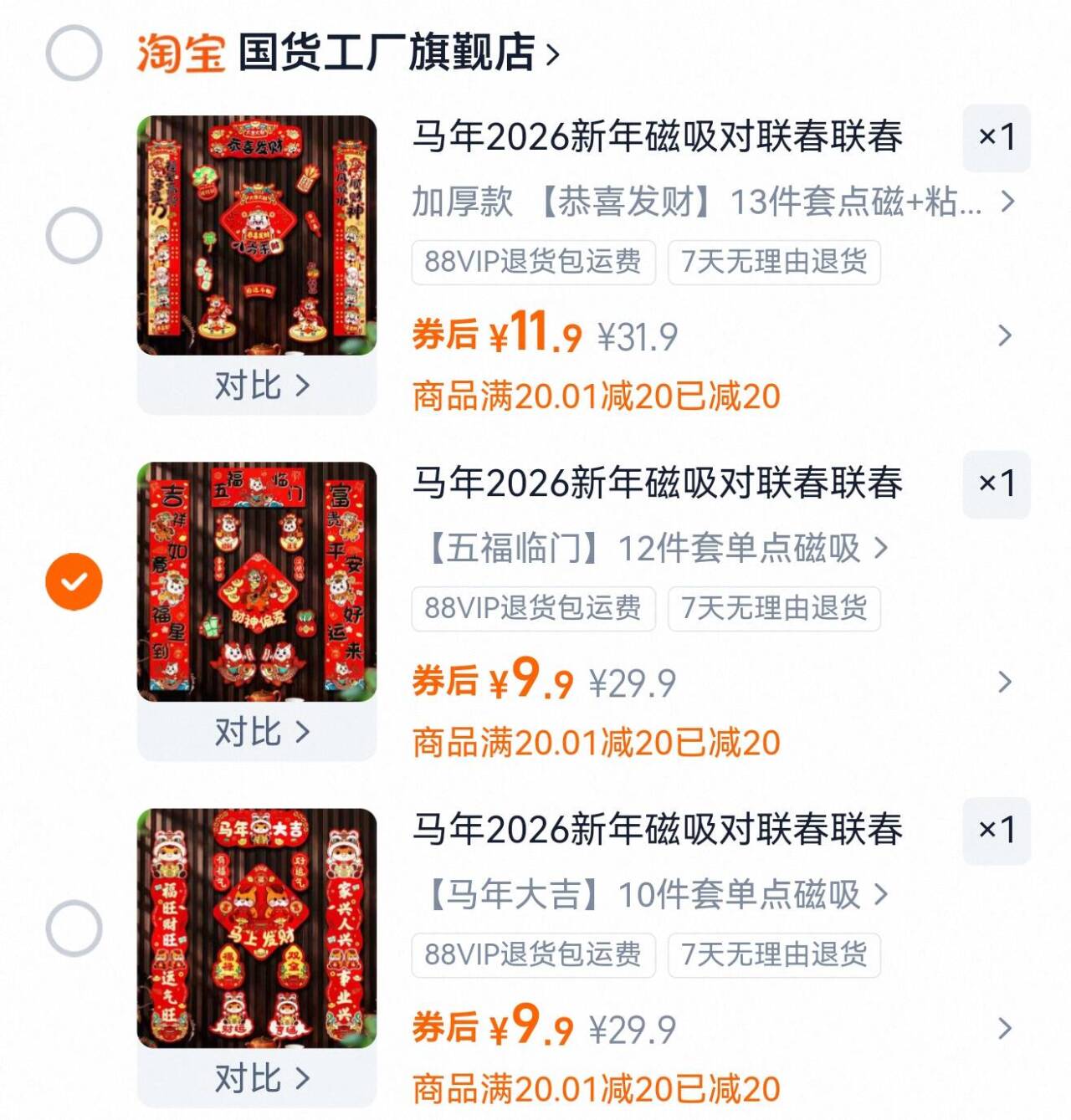Click the 88VIP退货包运费 tag of 五福临门 item

[x=531, y=610]
